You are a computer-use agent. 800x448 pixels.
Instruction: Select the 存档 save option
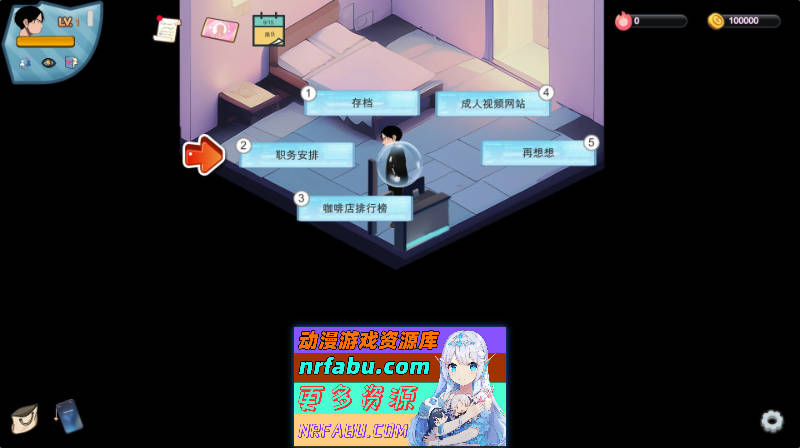[362, 103]
